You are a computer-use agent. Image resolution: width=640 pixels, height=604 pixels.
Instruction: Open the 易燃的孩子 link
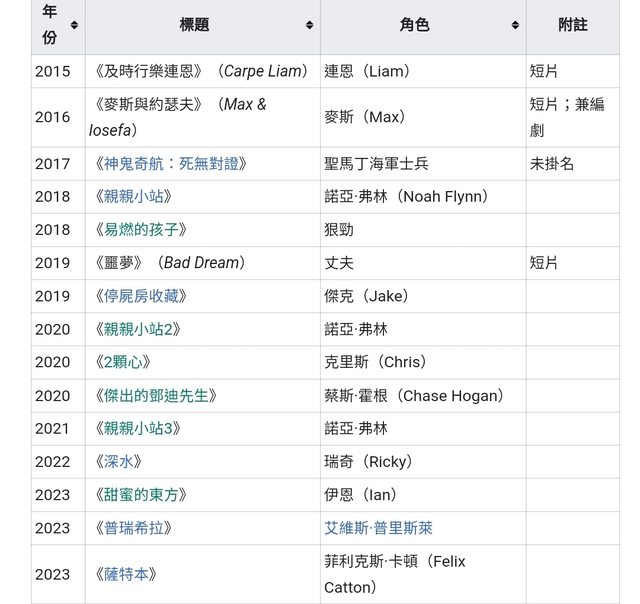(140, 229)
